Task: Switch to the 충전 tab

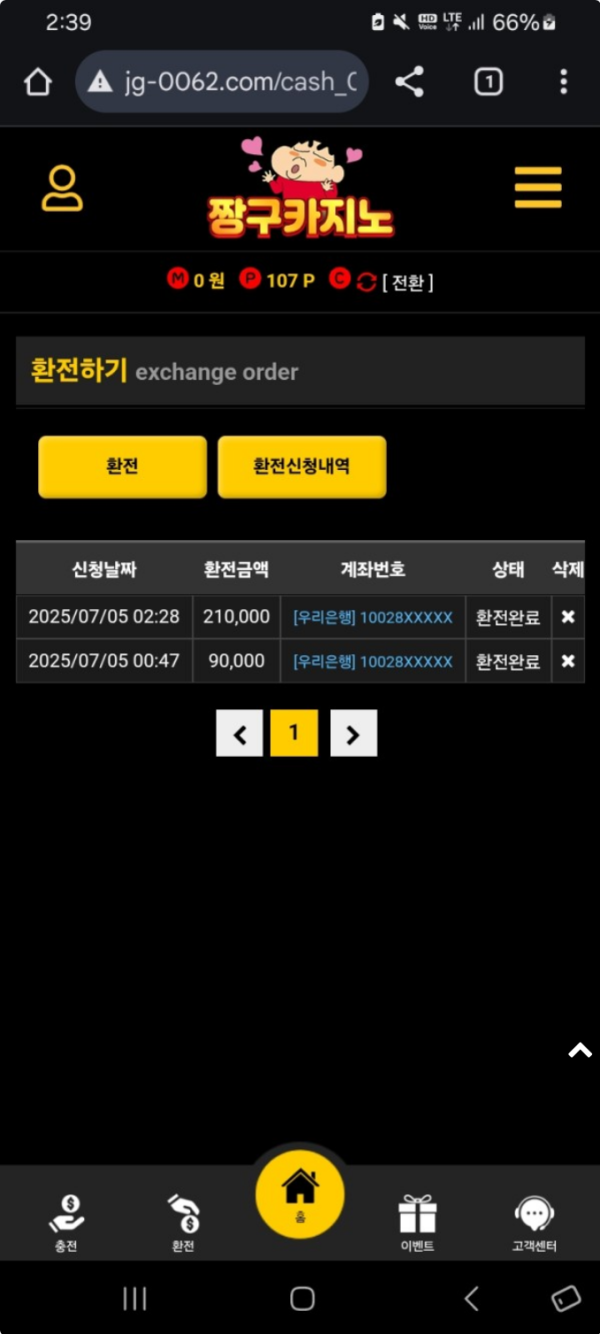Action: tap(66, 1222)
